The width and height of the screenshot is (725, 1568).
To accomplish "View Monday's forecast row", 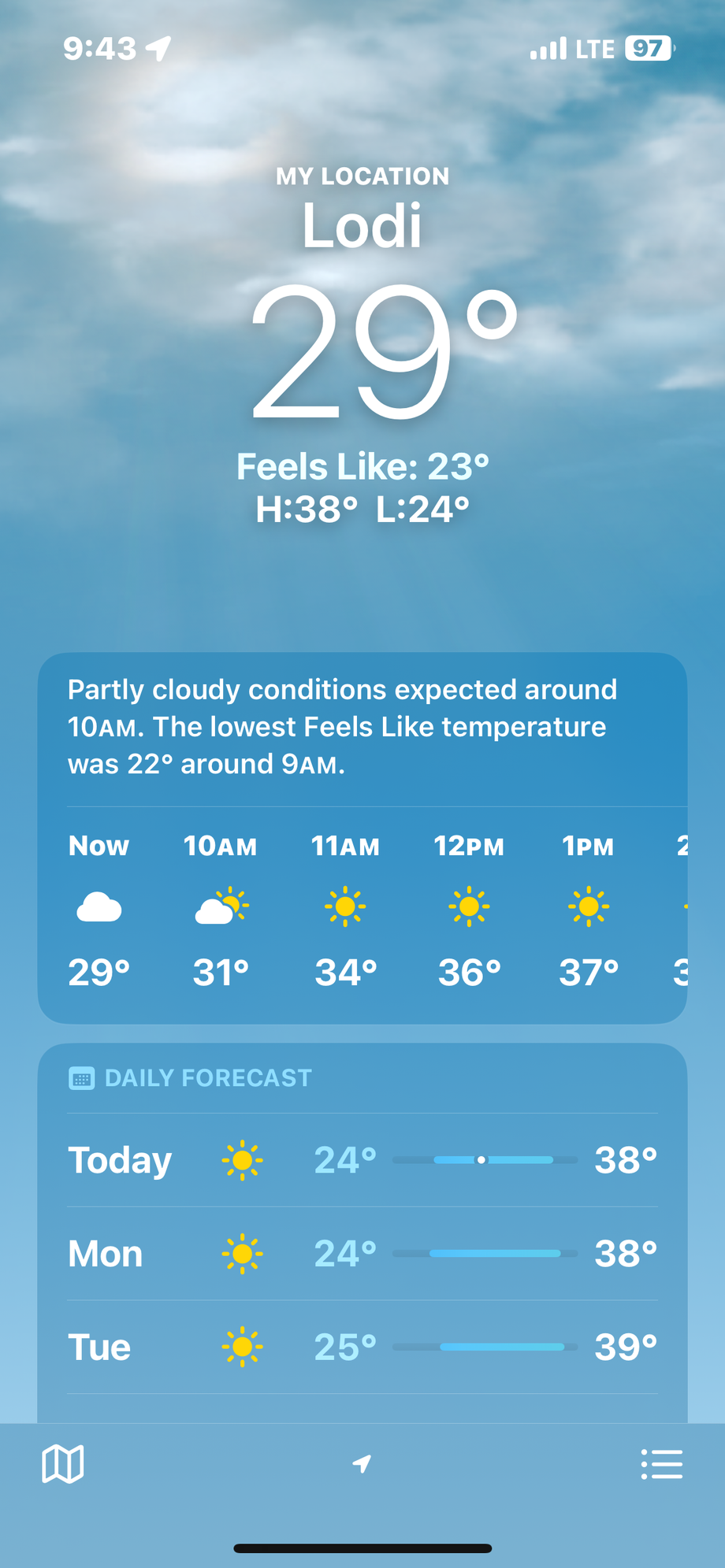I will (x=362, y=1253).
